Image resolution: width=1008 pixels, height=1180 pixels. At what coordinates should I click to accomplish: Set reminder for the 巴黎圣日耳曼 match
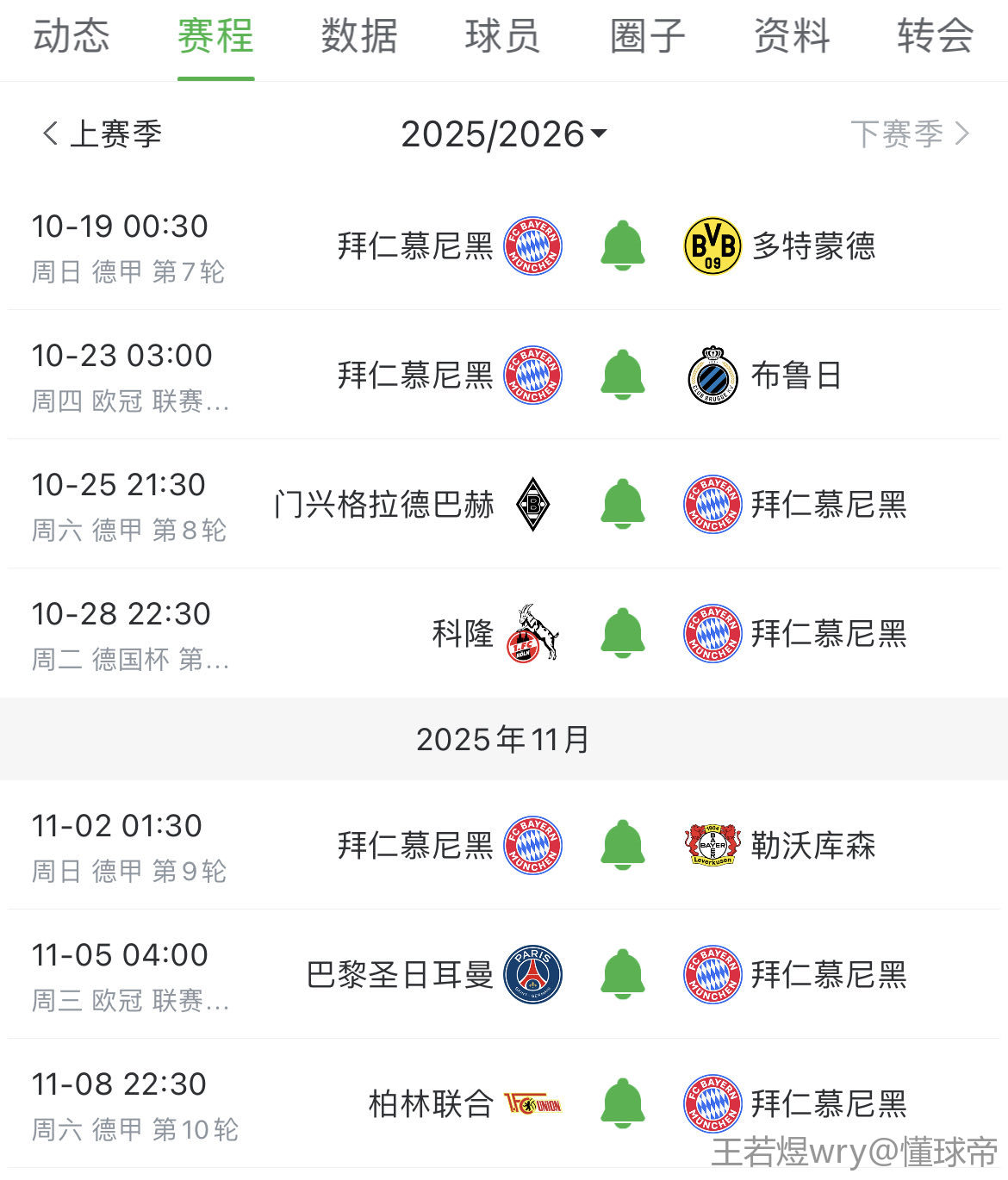(622, 975)
